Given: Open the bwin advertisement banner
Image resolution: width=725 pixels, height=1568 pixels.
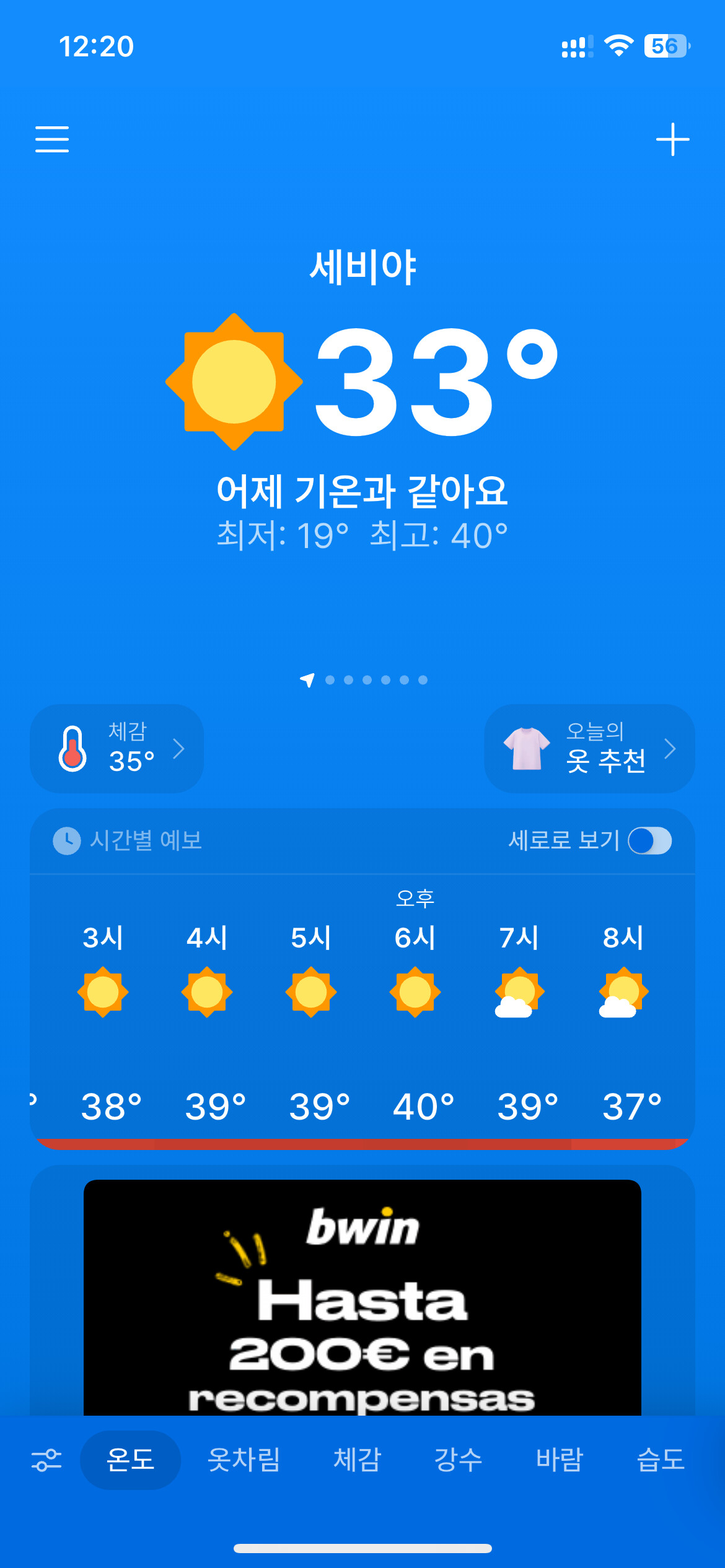Looking at the screenshot, I should [362, 1297].
